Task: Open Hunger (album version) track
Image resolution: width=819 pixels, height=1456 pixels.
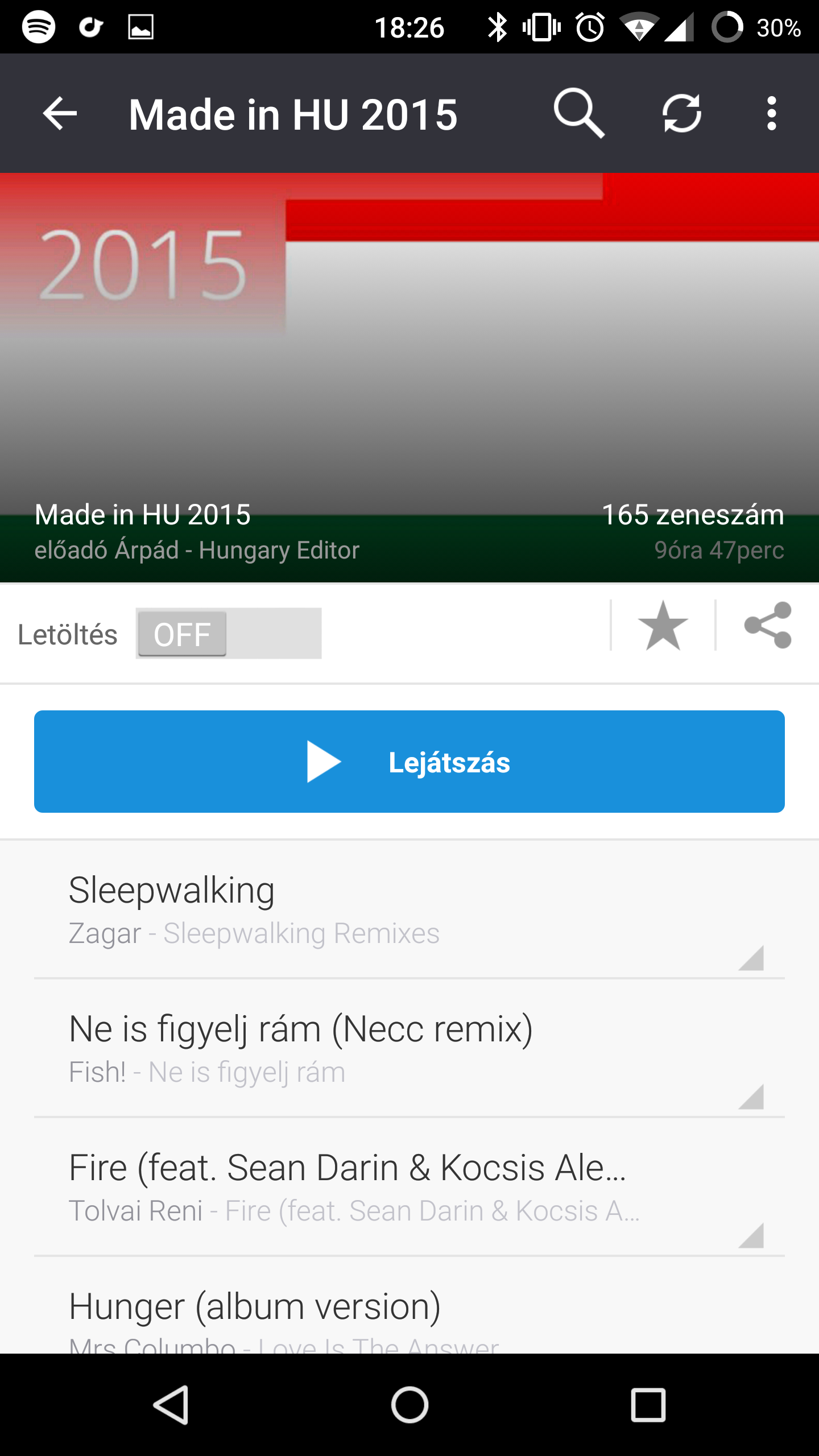Action: [x=341, y=1314]
